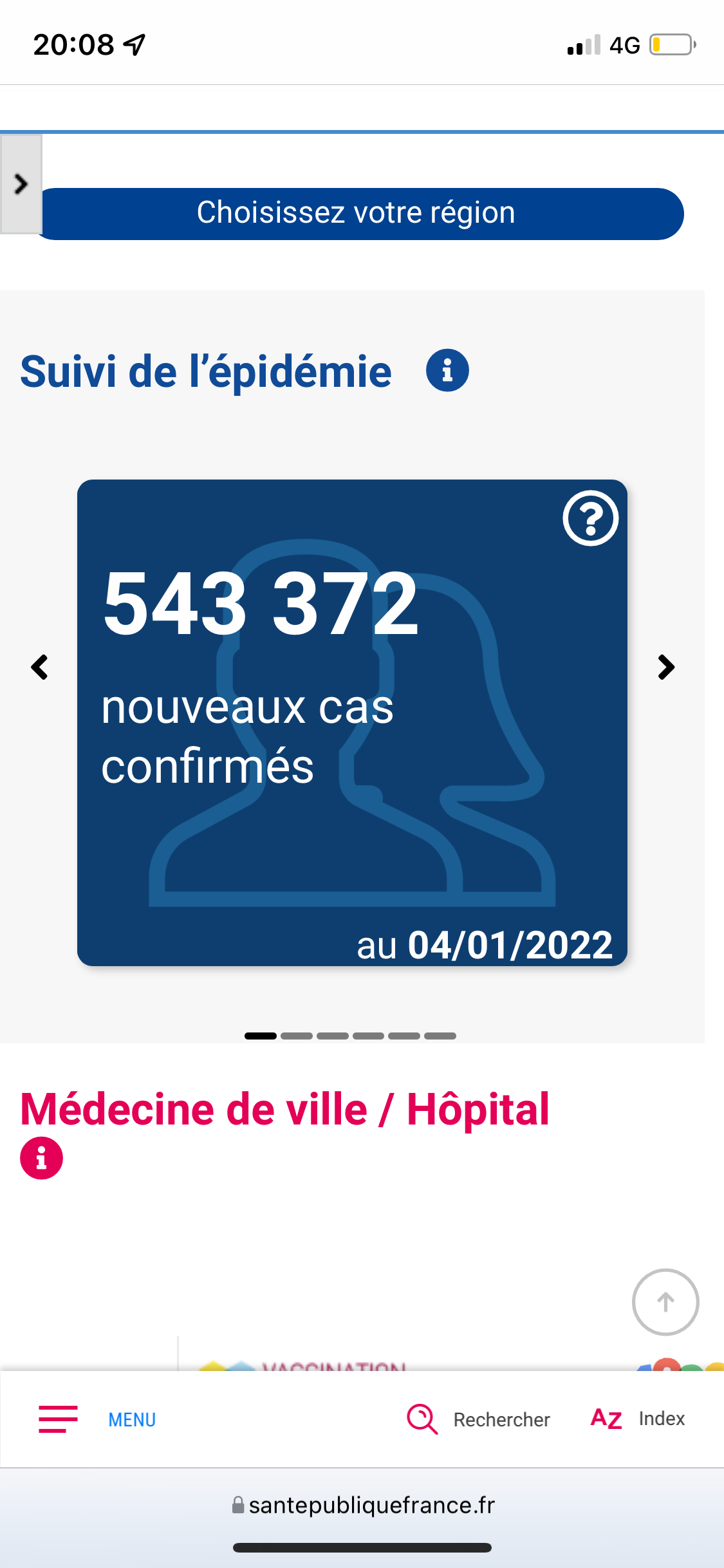The height and width of the screenshot is (1568, 724).
Task: Jump back to top of page
Action: pyautogui.click(x=665, y=1302)
